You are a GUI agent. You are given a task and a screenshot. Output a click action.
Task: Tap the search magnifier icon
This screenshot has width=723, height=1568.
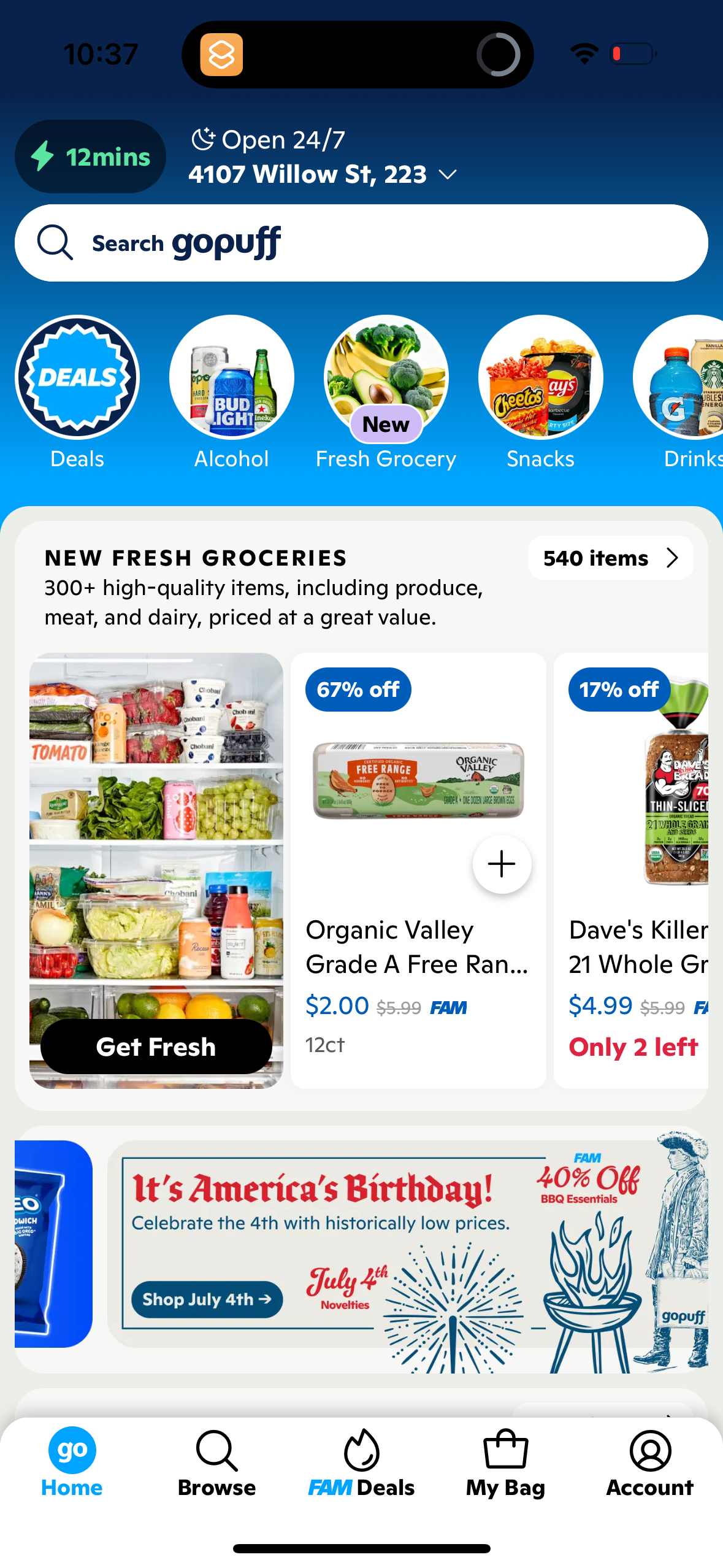(56, 242)
